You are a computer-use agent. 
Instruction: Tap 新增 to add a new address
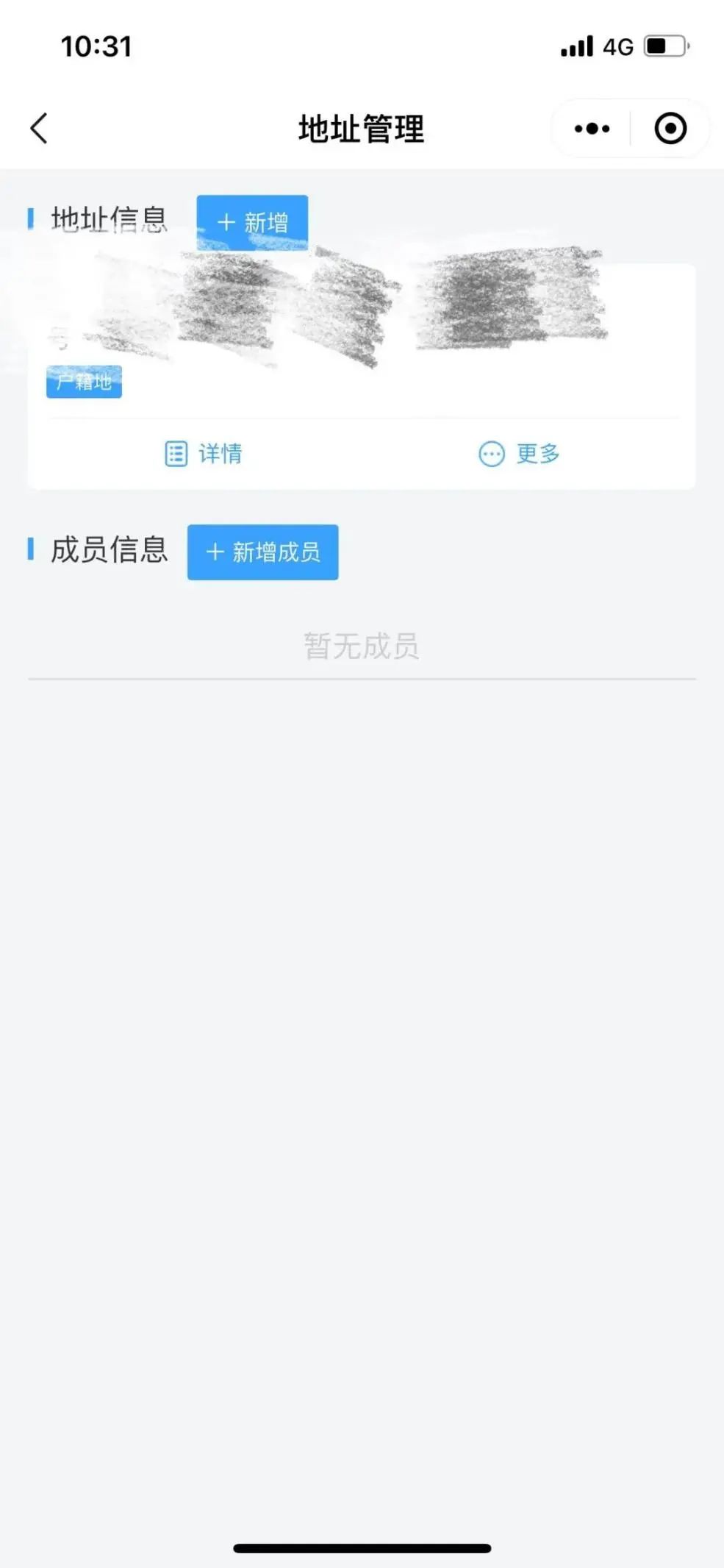point(252,222)
